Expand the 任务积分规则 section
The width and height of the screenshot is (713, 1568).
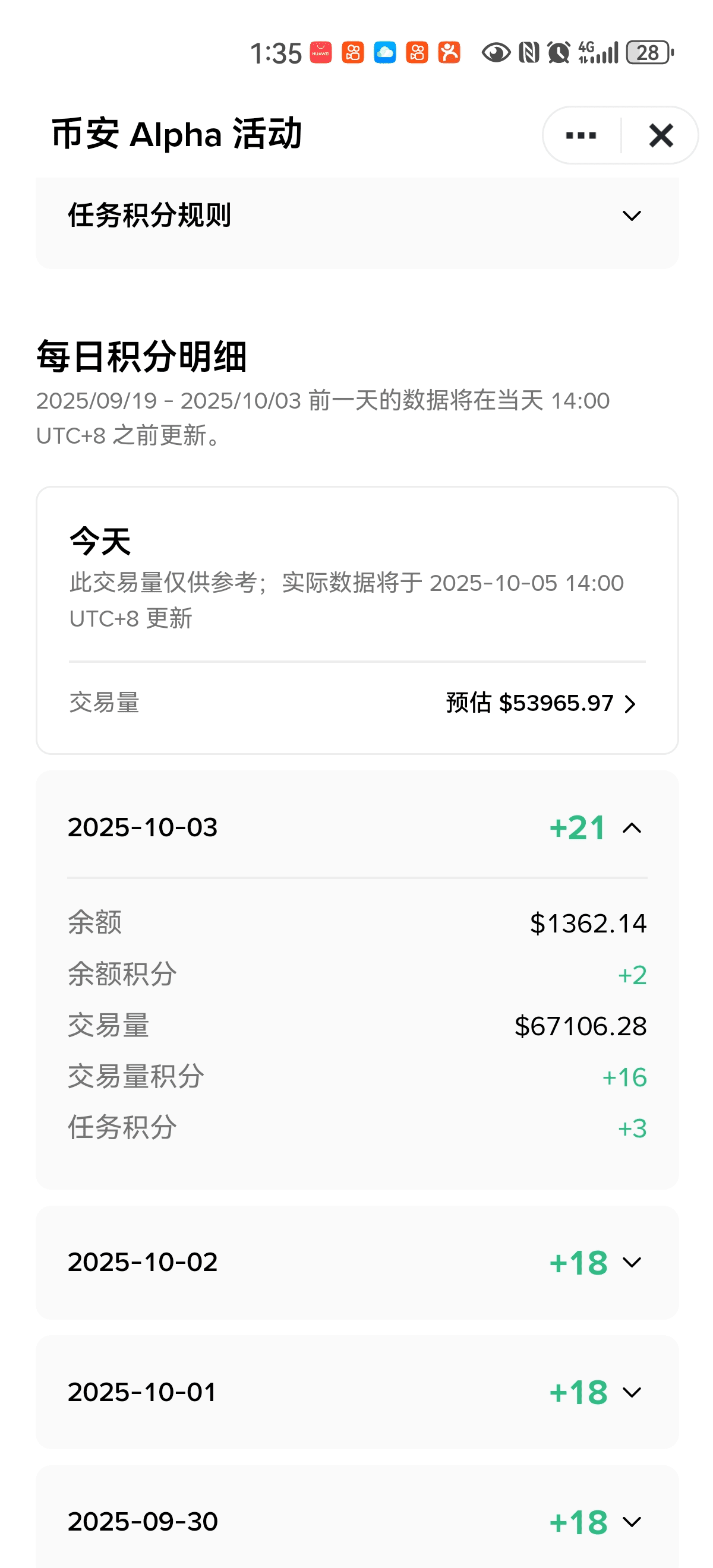point(632,216)
